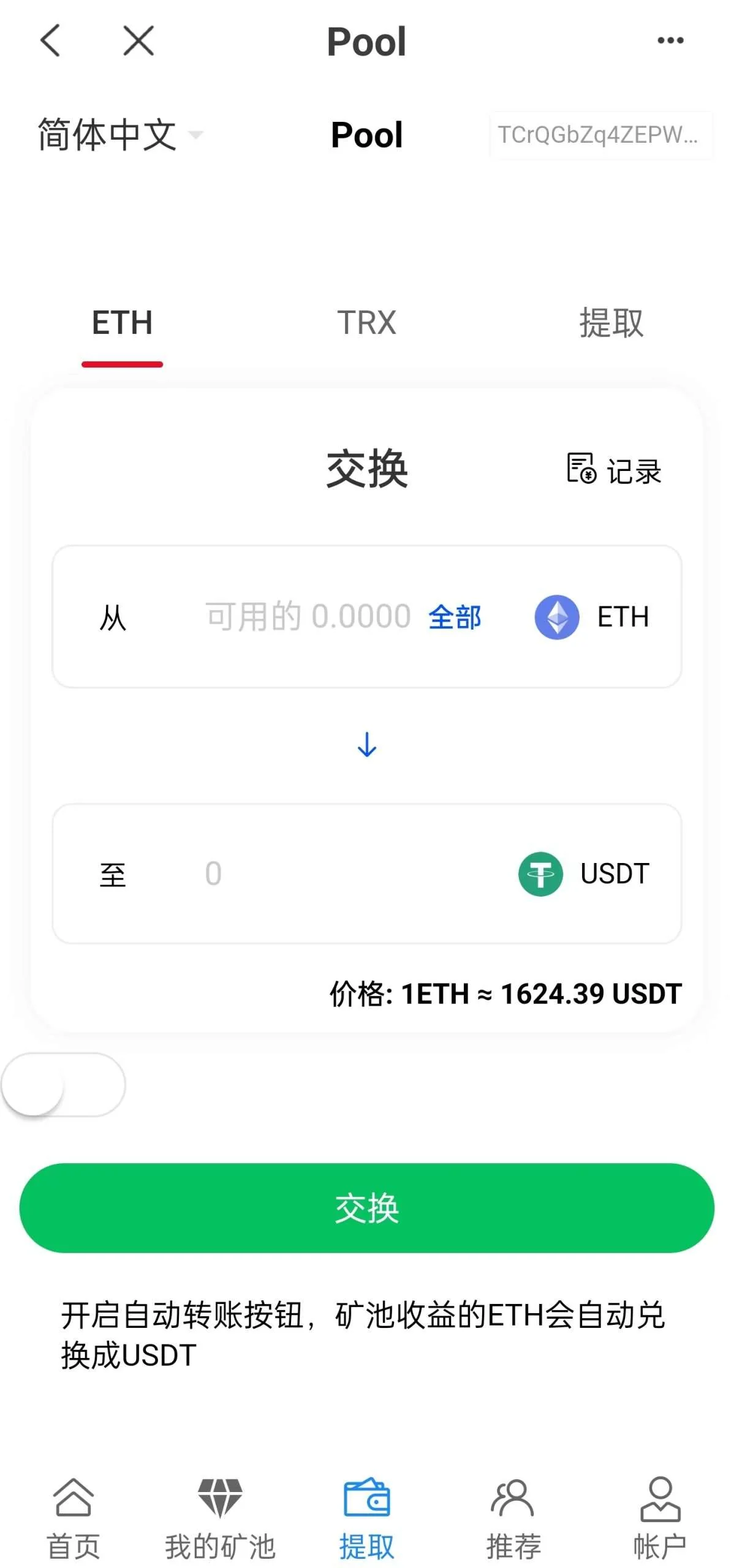Switch to the top 提取 tab
Viewport: 734px width, 1568px height.
[611, 323]
